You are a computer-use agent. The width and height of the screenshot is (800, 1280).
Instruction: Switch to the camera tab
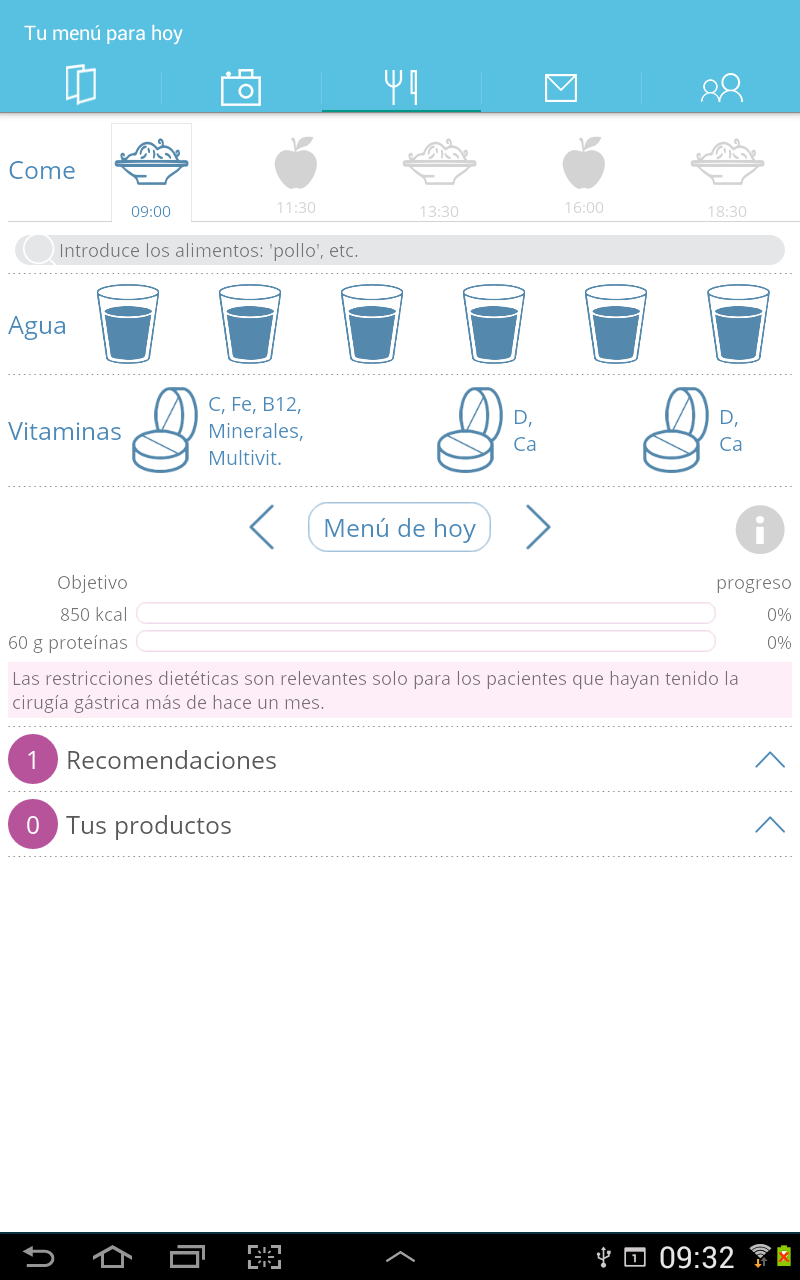pos(240,87)
